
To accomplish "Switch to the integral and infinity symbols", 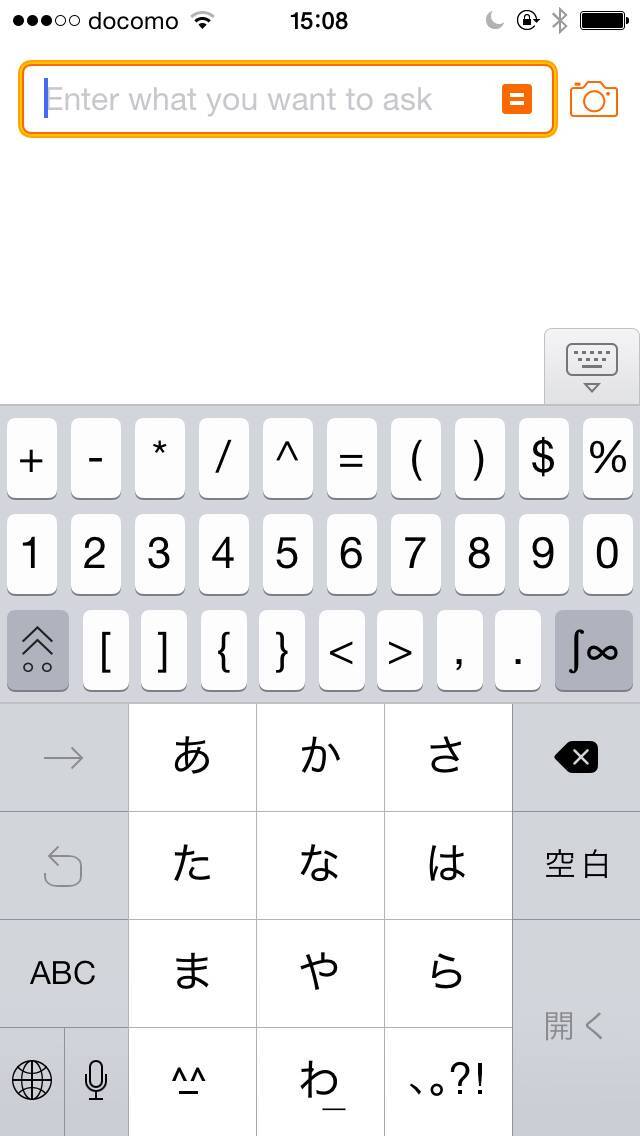I will click(x=593, y=651).
